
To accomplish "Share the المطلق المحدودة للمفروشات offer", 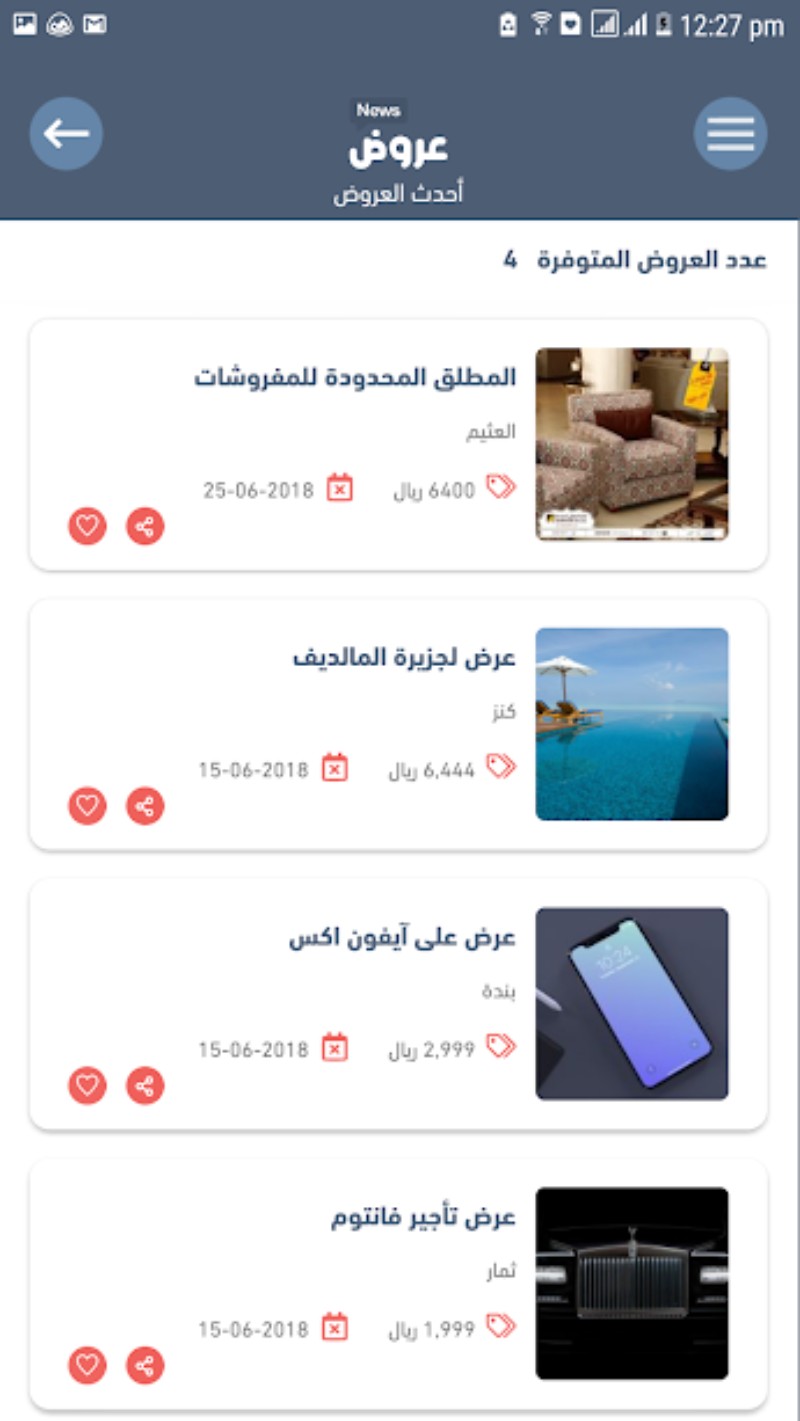I will pyautogui.click(x=145, y=526).
